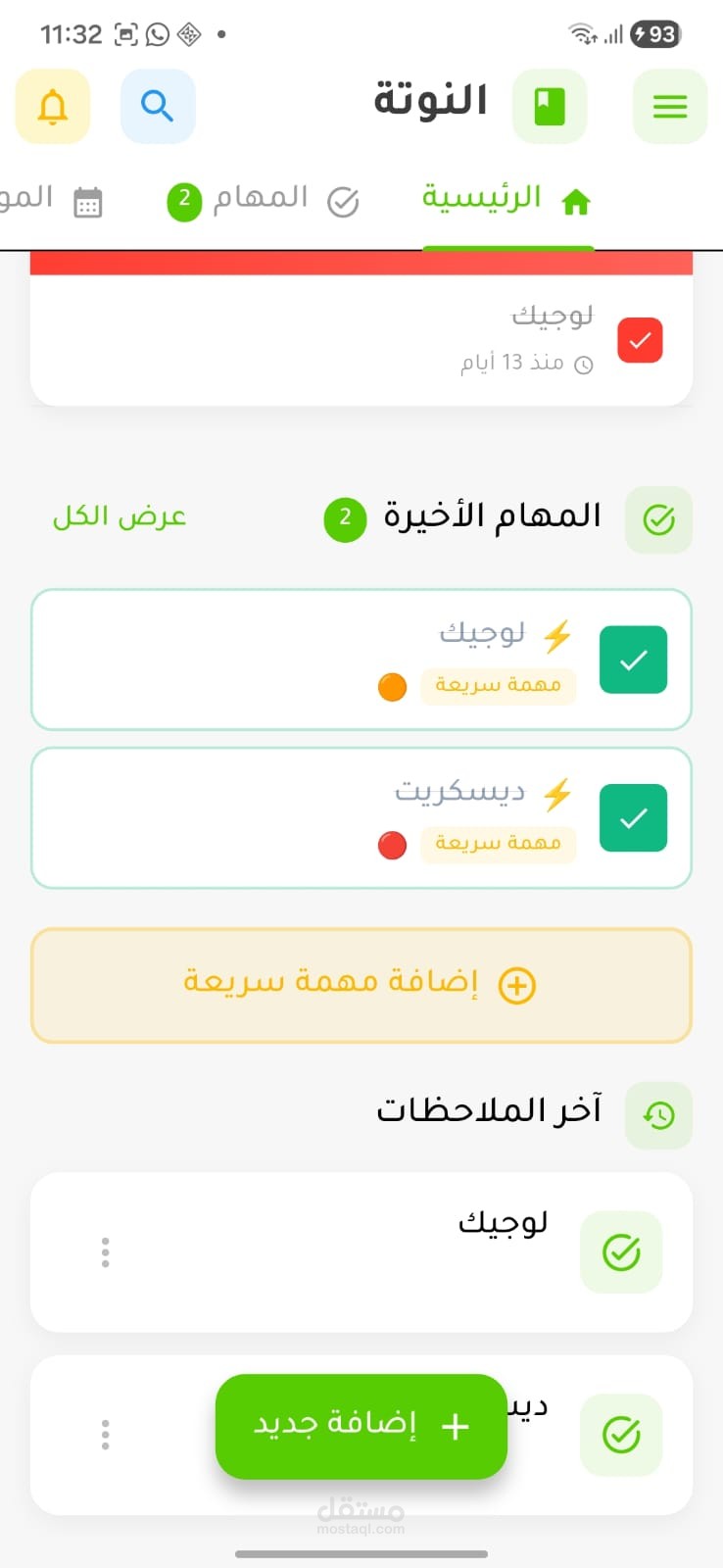Tap the green notebook icon beside النوتة
The width and height of the screenshot is (723, 1568).
(x=550, y=106)
